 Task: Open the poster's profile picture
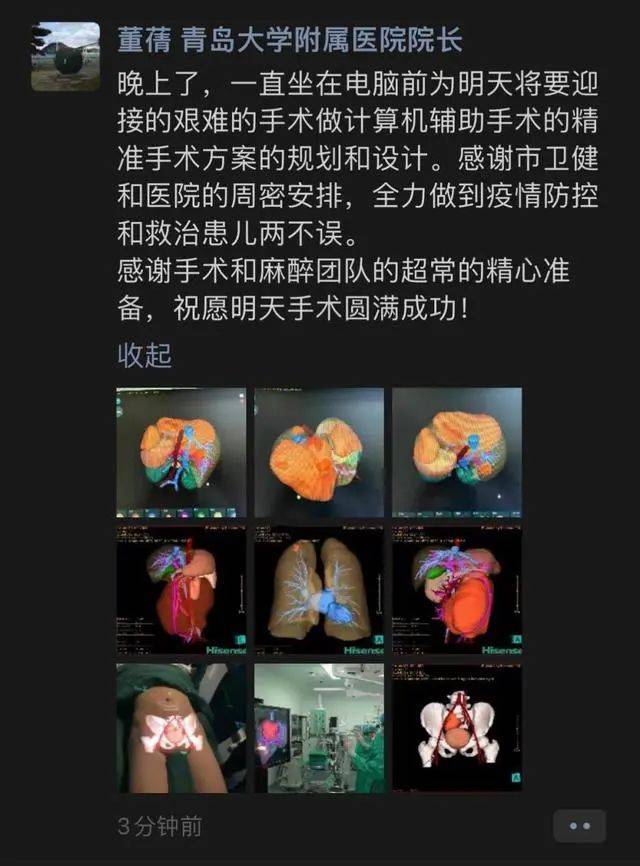[65, 57]
